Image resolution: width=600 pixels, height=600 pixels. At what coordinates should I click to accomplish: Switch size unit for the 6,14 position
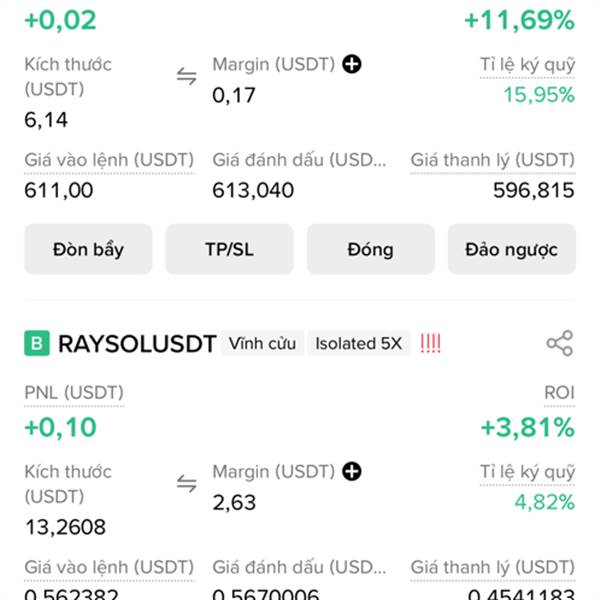(187, 76)
